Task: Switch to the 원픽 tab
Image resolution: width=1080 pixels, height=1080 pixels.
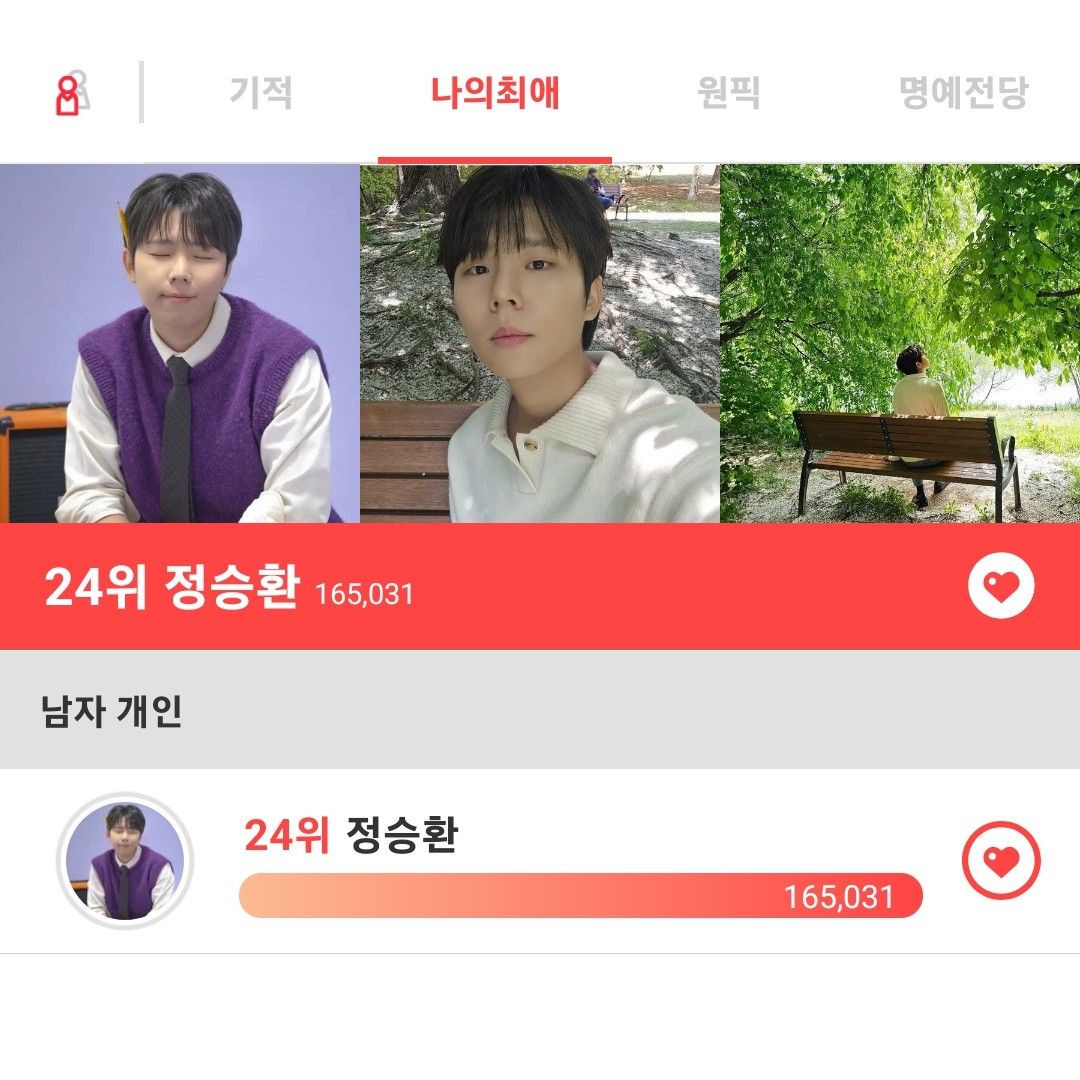Action: pos(728,93)
